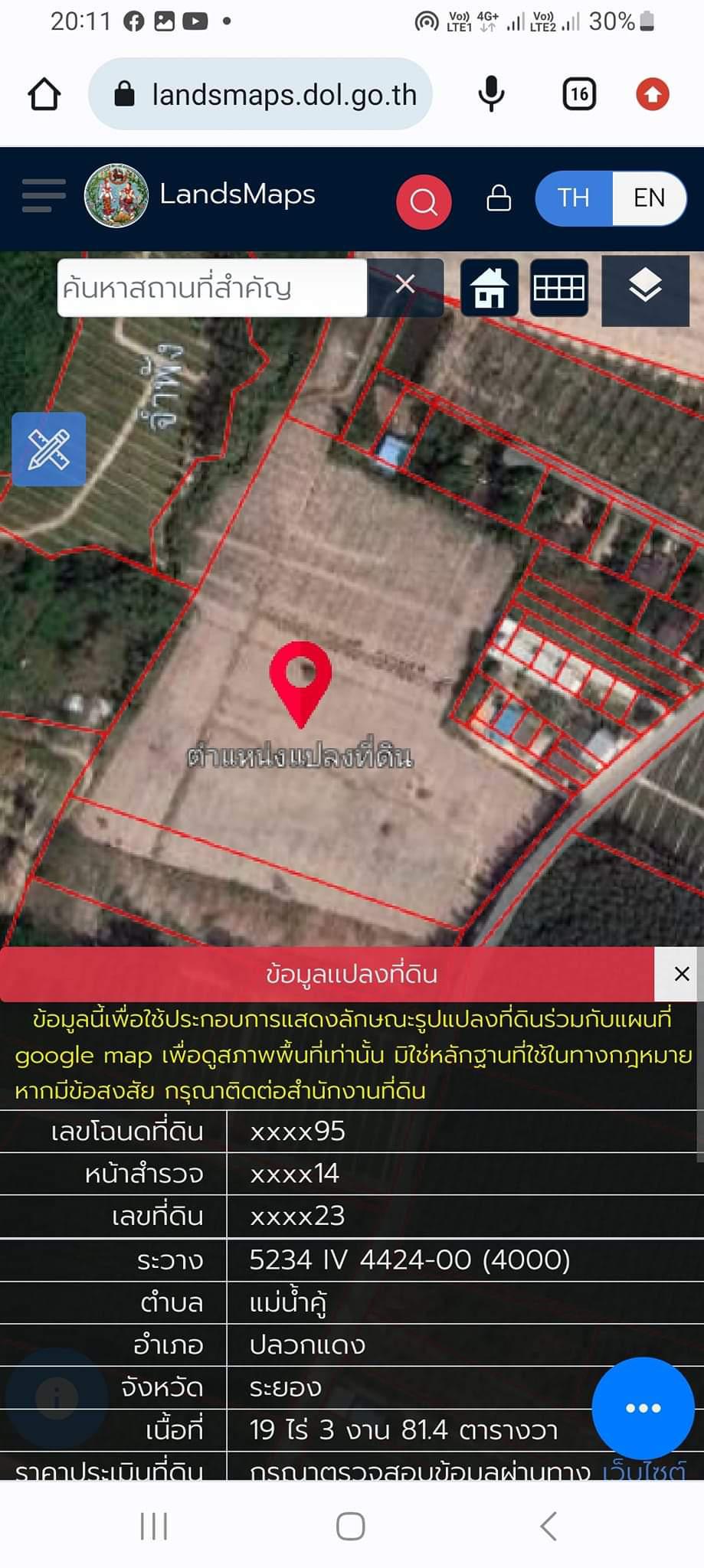The image size is (704, 1568).
Task: Tap the landsmaps.dol.go.th address bar
Action: [260, 94]
